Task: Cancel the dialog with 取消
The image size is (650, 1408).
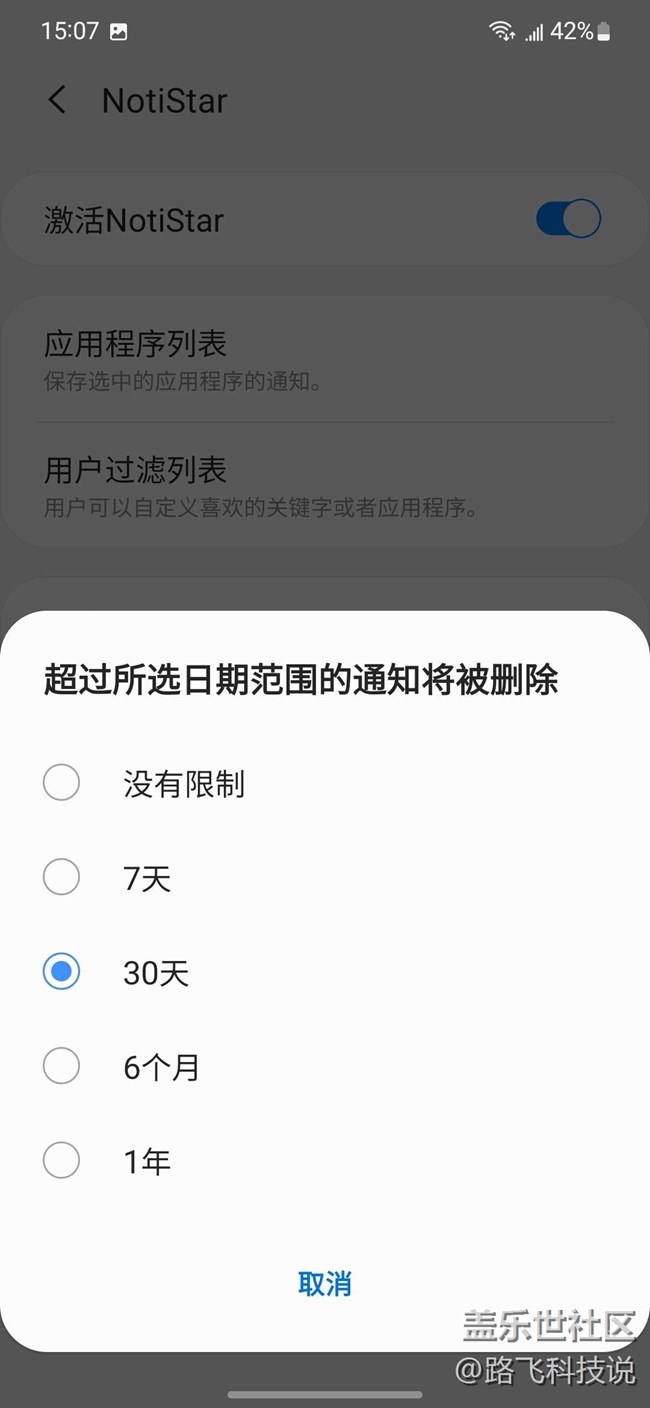Action: tap(324, 1283)
